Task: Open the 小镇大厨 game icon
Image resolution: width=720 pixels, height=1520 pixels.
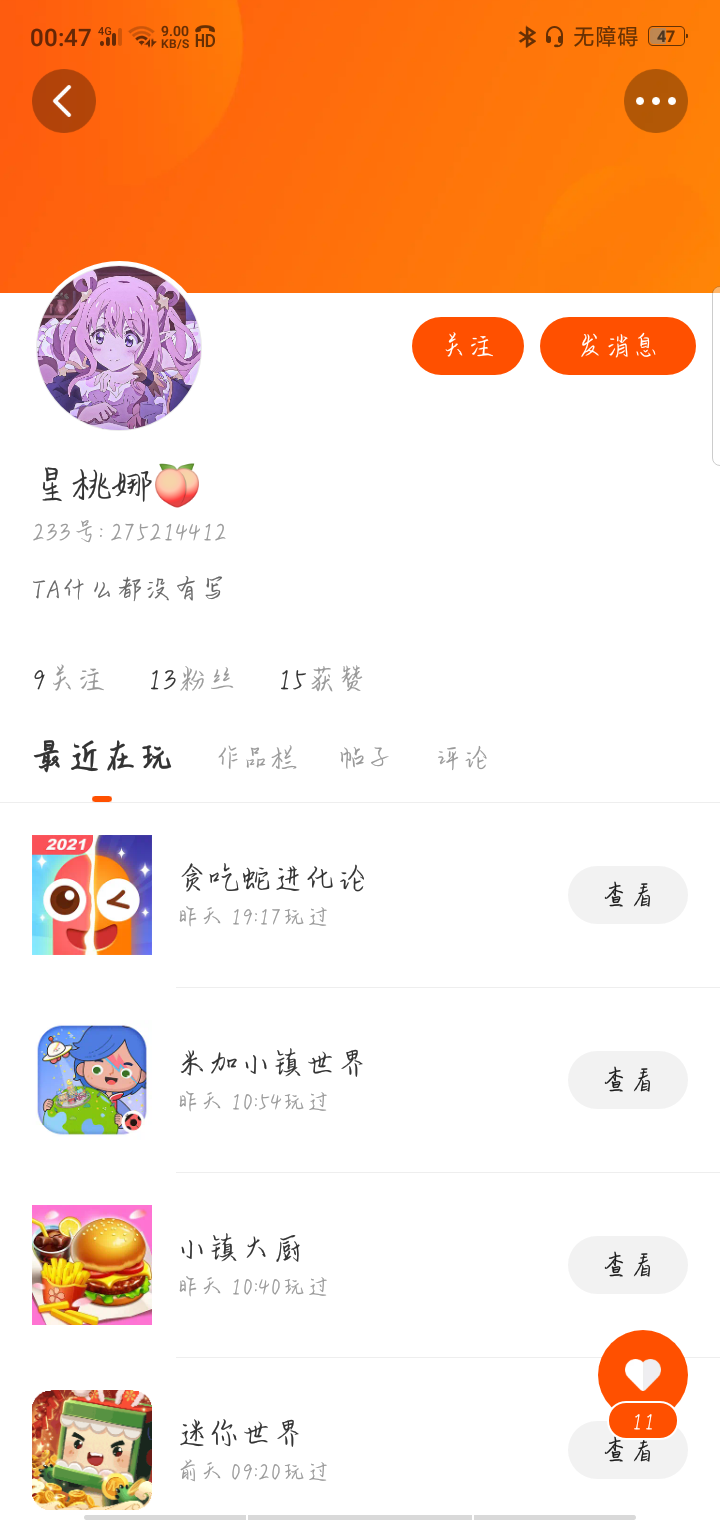Action: [92, 1265]
